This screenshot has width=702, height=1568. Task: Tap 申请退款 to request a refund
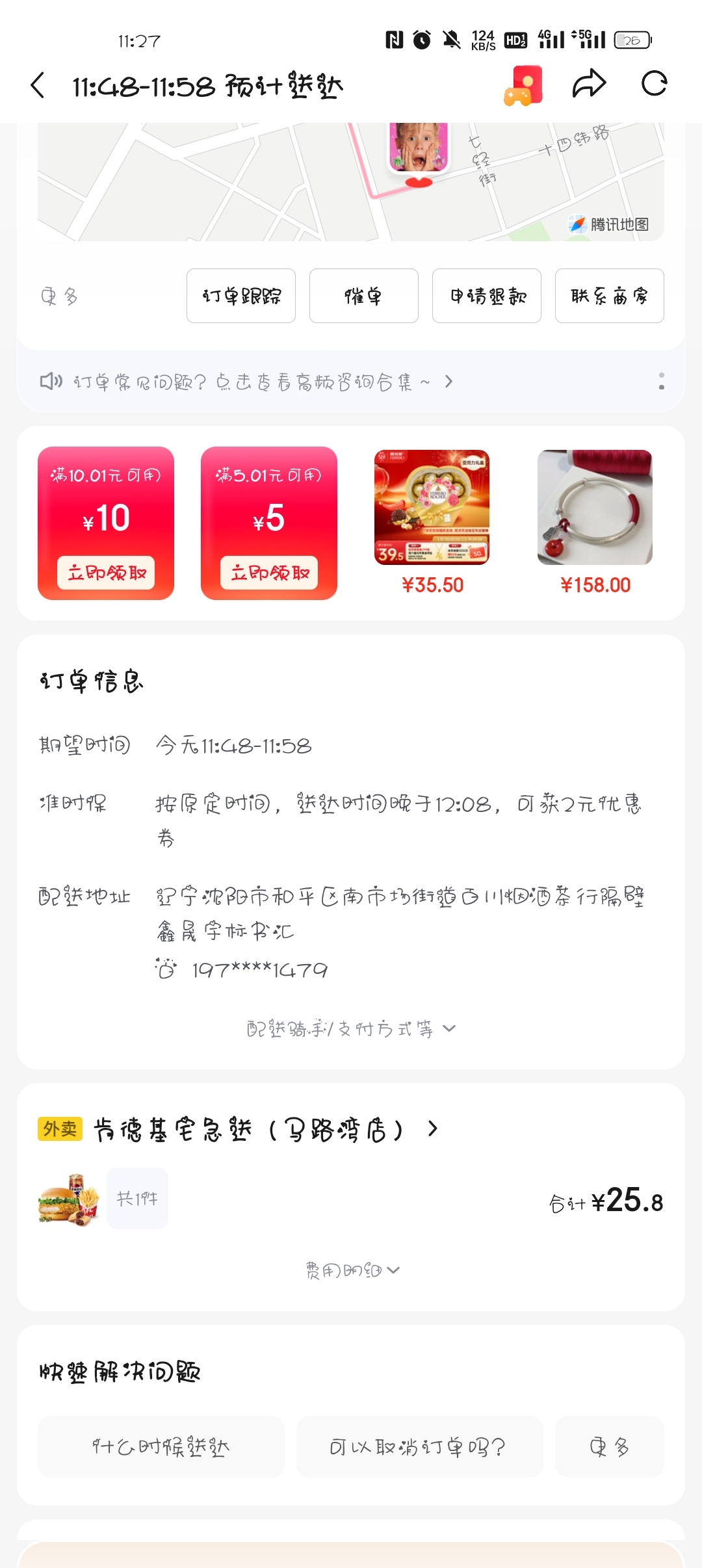(487, 296)
